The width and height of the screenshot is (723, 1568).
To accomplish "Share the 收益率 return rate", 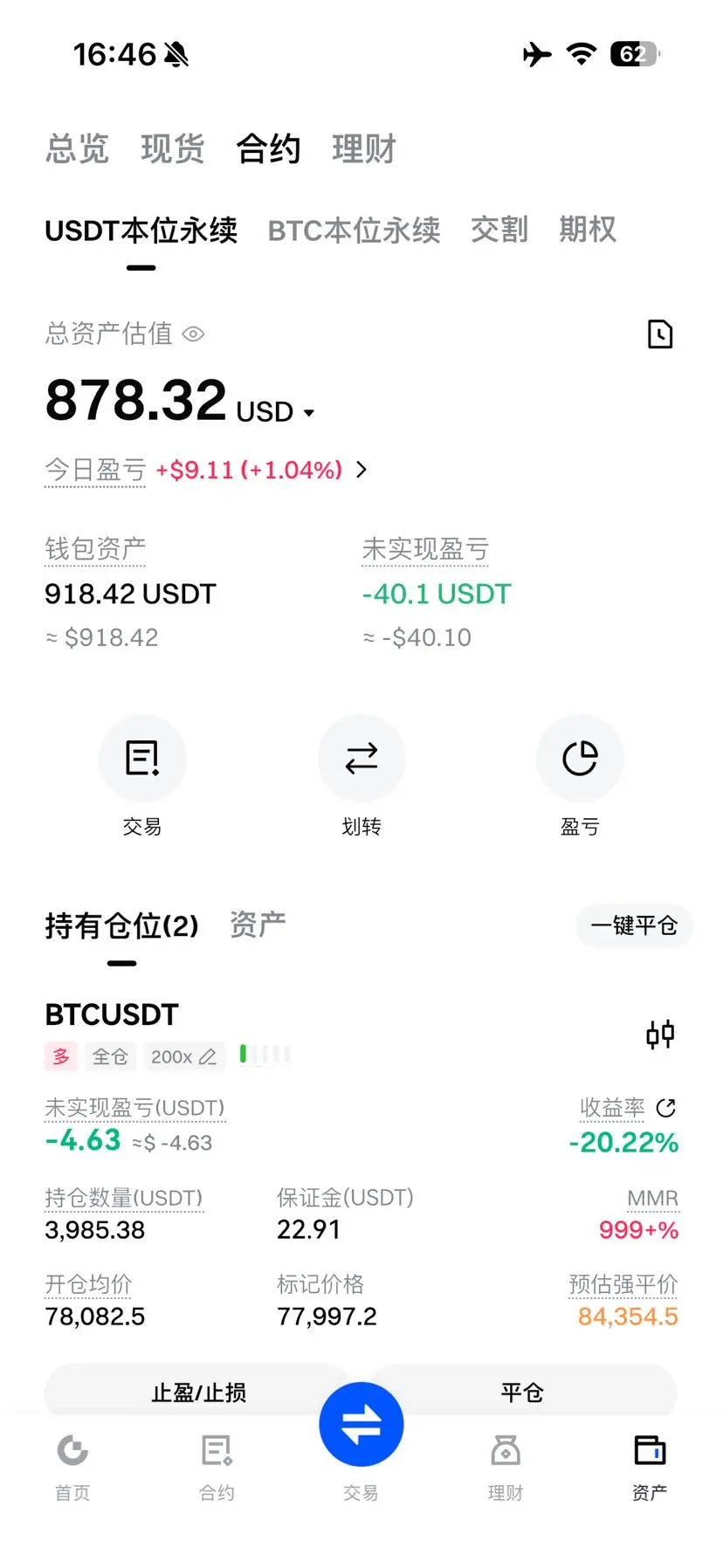I will pyautogui.click(x=665, y=1108).
